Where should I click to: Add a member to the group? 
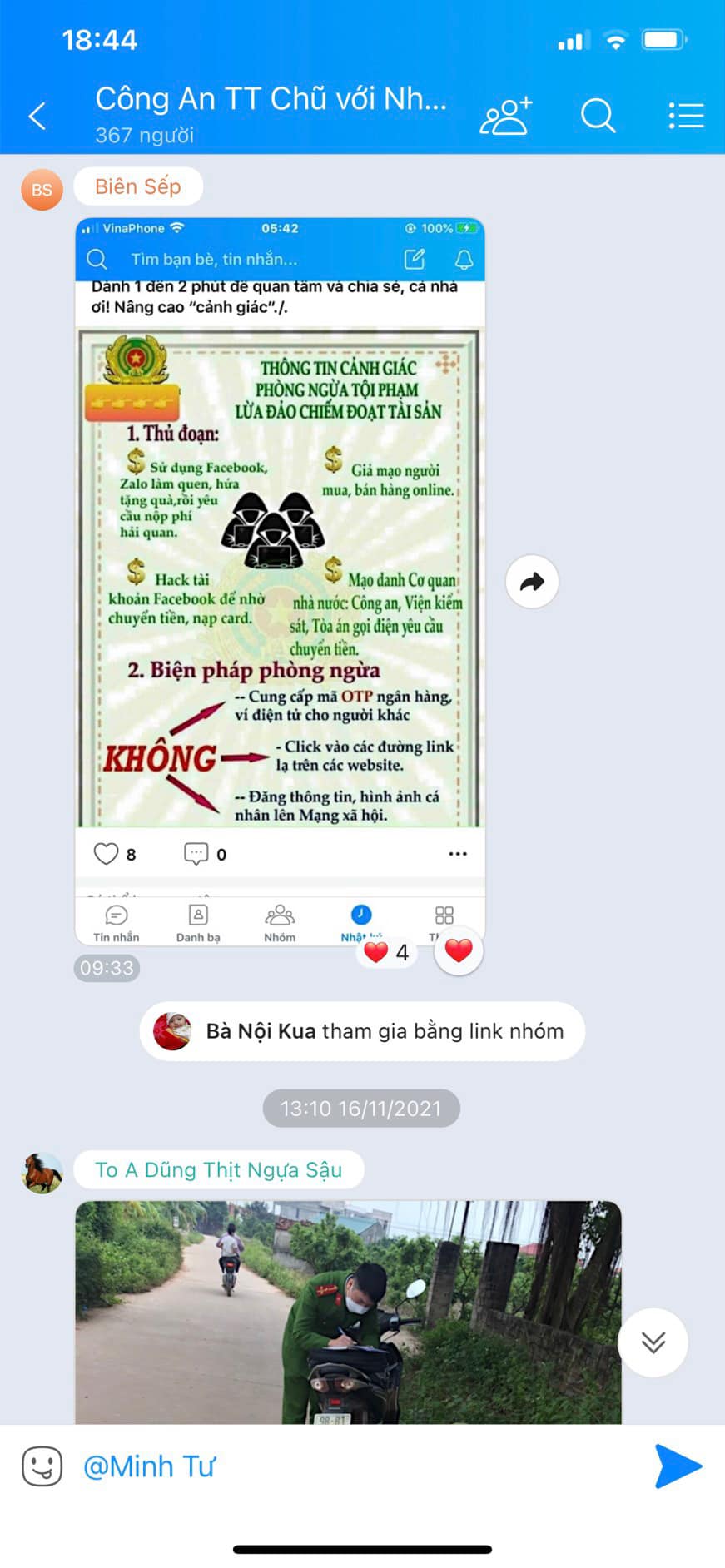(x=504, y=116)
